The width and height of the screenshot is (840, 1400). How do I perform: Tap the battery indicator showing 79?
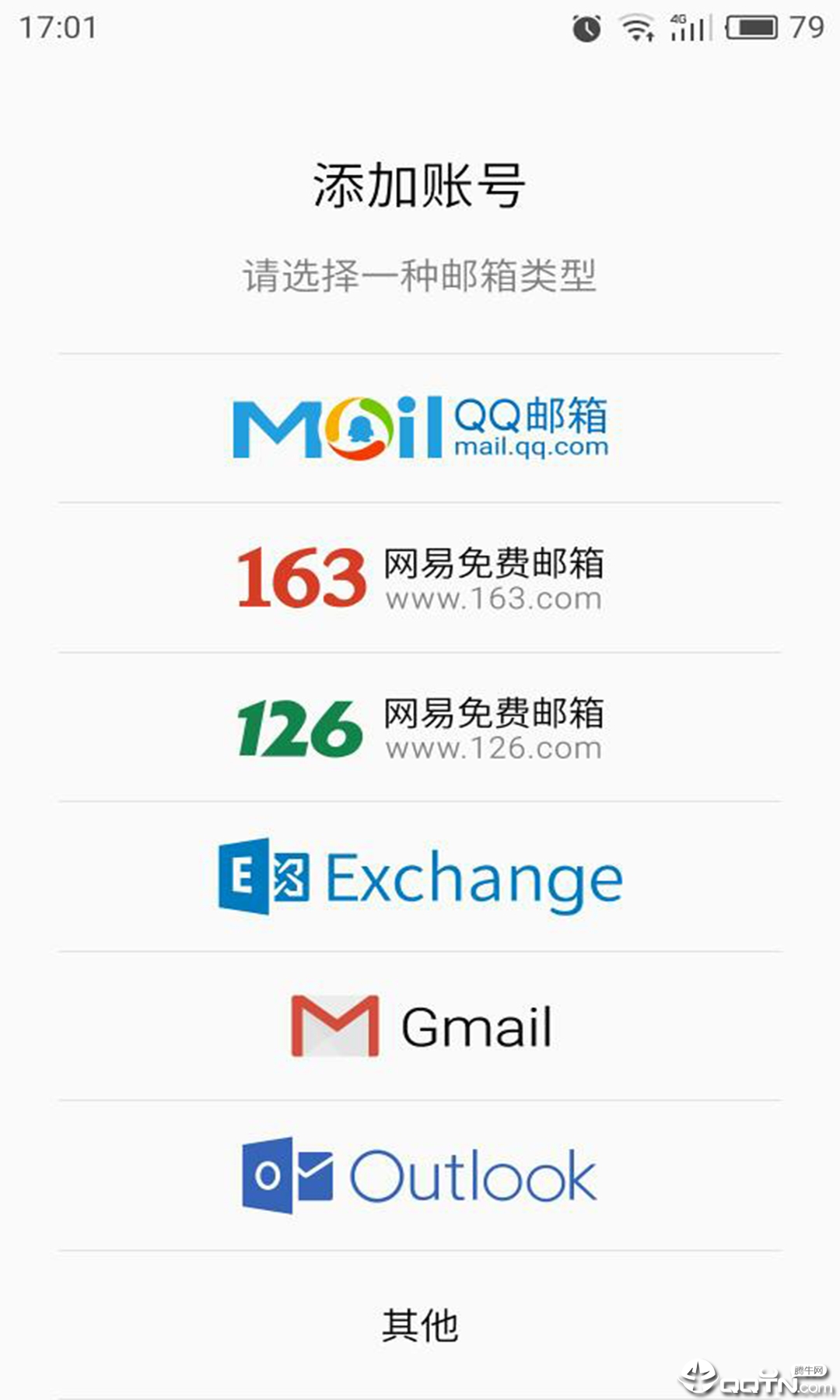[752, 26]
